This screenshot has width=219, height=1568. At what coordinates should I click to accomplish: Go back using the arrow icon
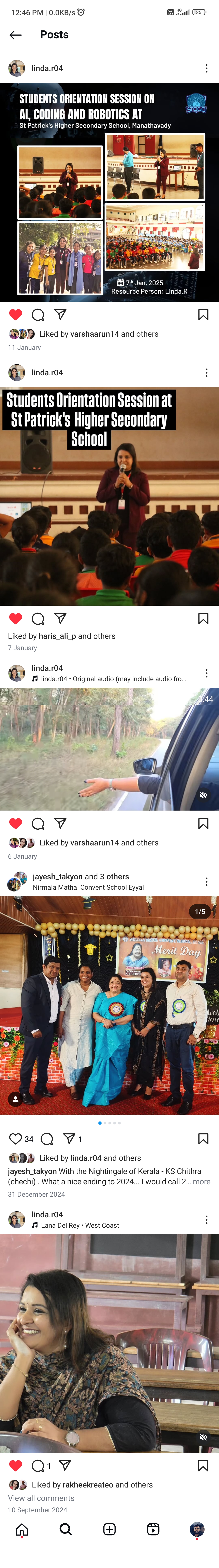(x=16, y=35)
